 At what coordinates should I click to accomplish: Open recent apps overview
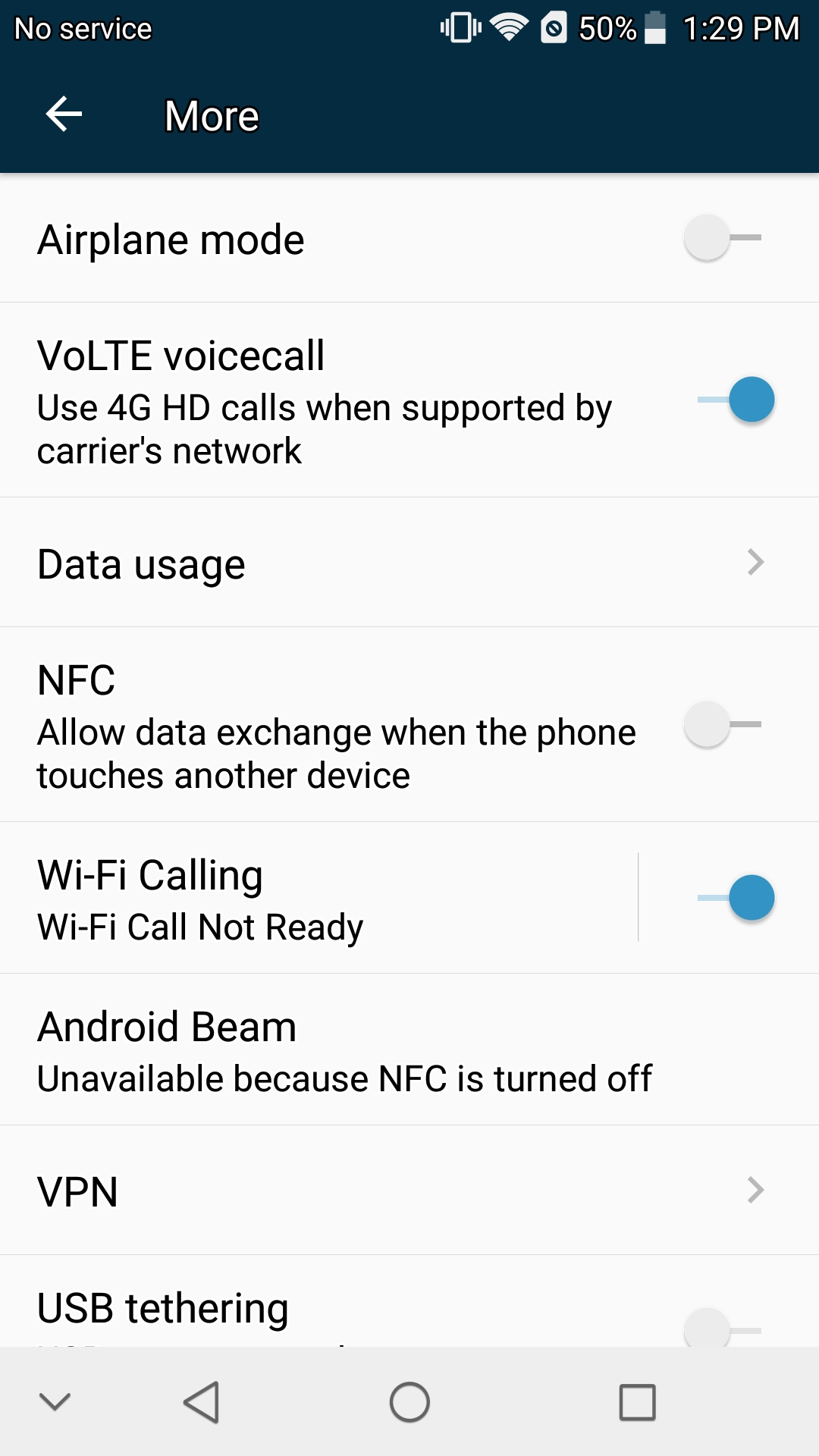(x=637, y=1402)
